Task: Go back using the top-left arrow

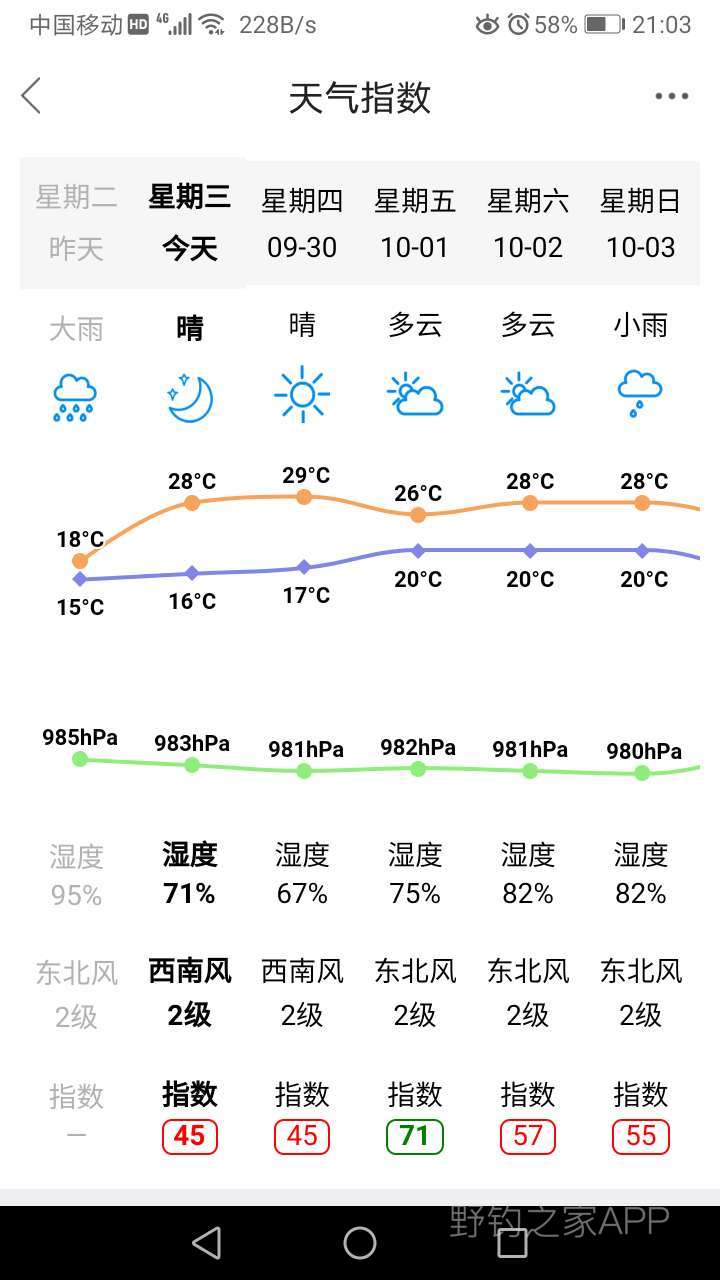Action: [x=31, y=96]
